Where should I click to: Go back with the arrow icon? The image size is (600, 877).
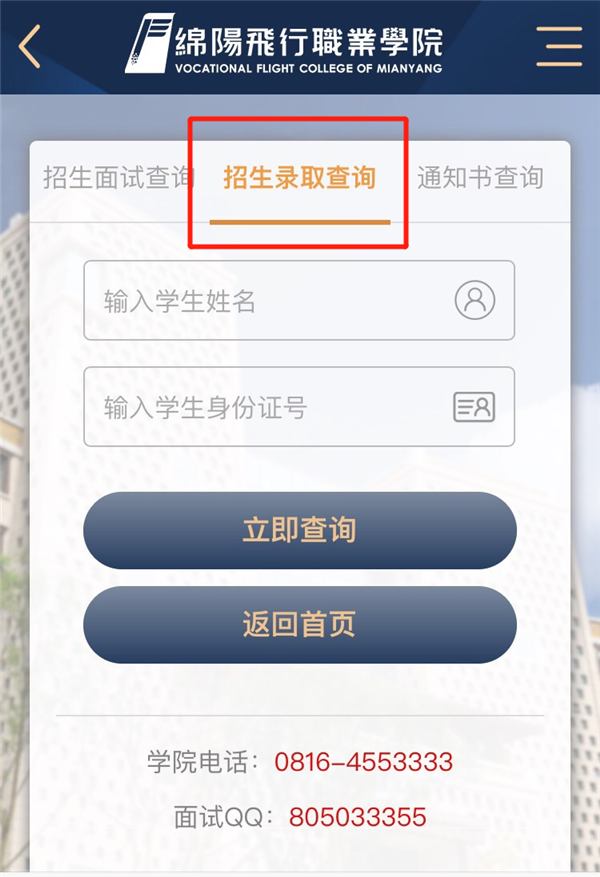30,46
